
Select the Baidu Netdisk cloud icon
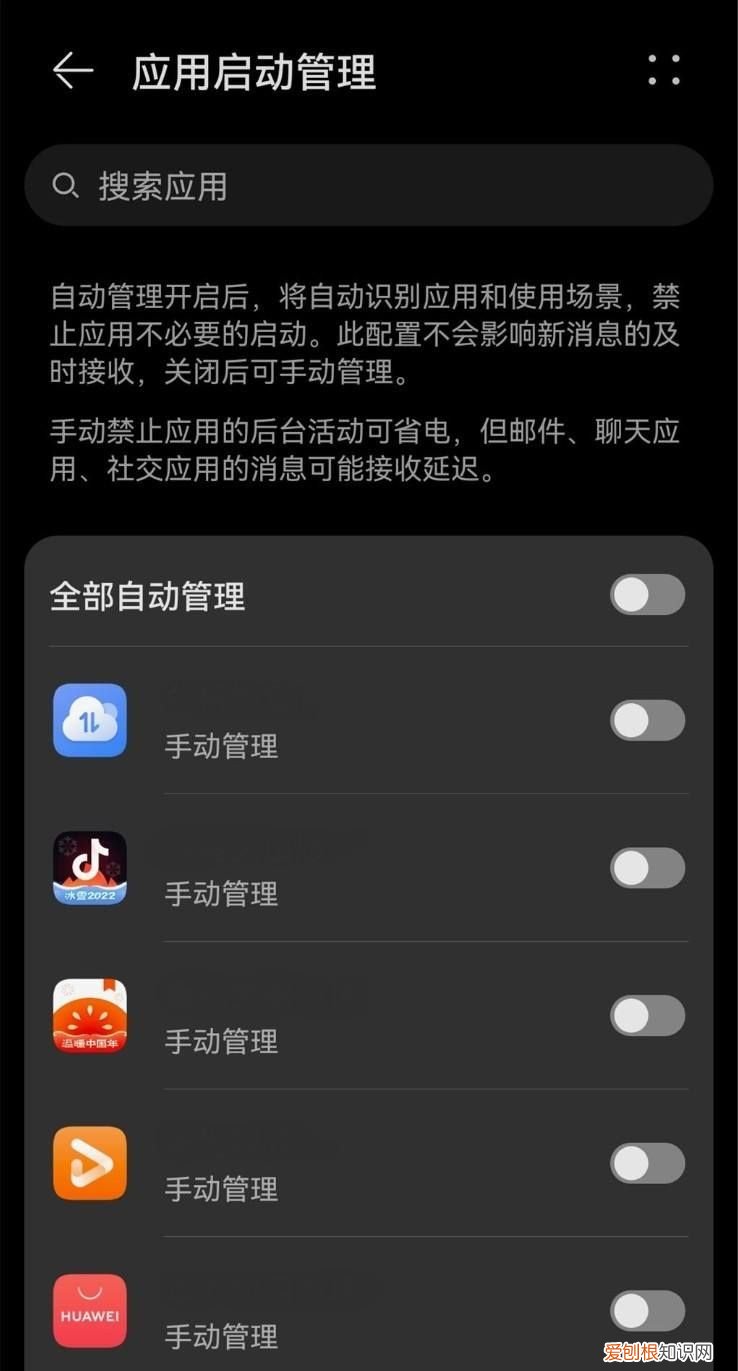[90, 720]
